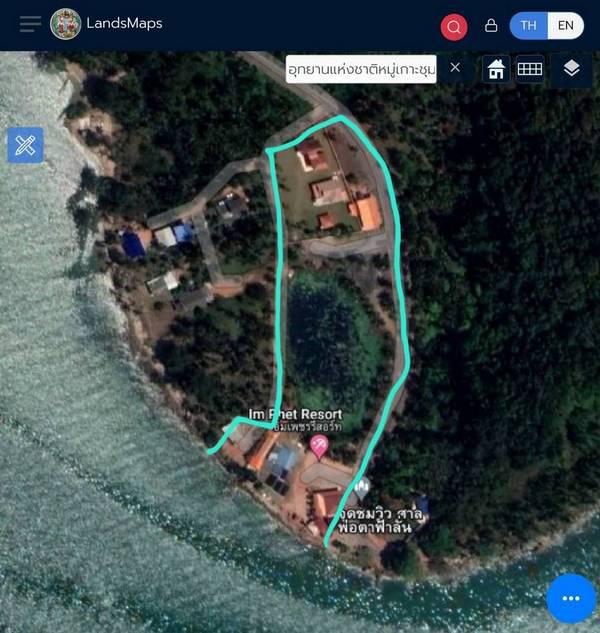Image resolution: width=600 pixels, height=633 pixels.
Task: Open the measuring tool button
Action: [x=25, y=146]
